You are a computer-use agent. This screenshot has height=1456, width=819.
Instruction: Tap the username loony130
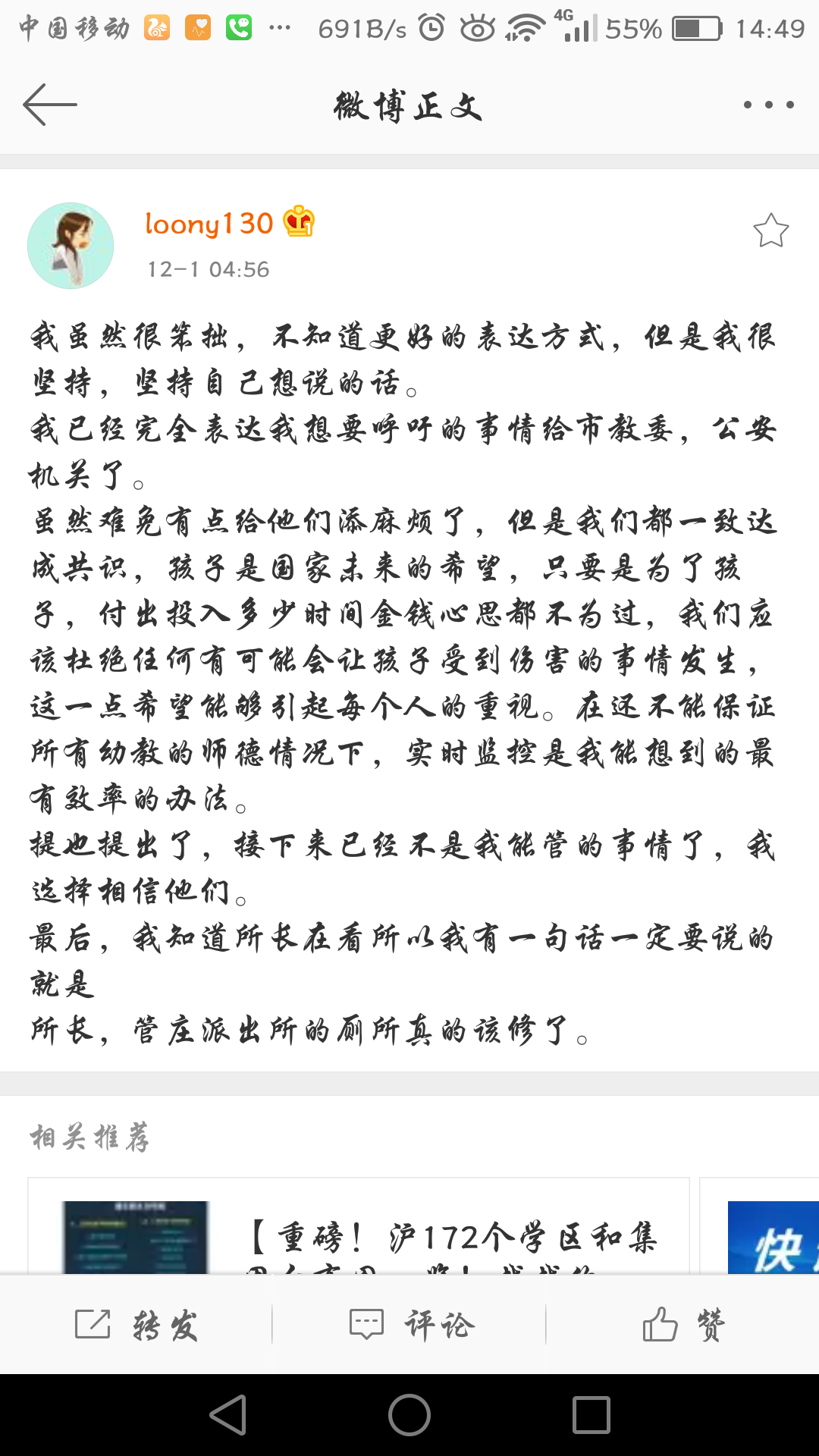209,223
